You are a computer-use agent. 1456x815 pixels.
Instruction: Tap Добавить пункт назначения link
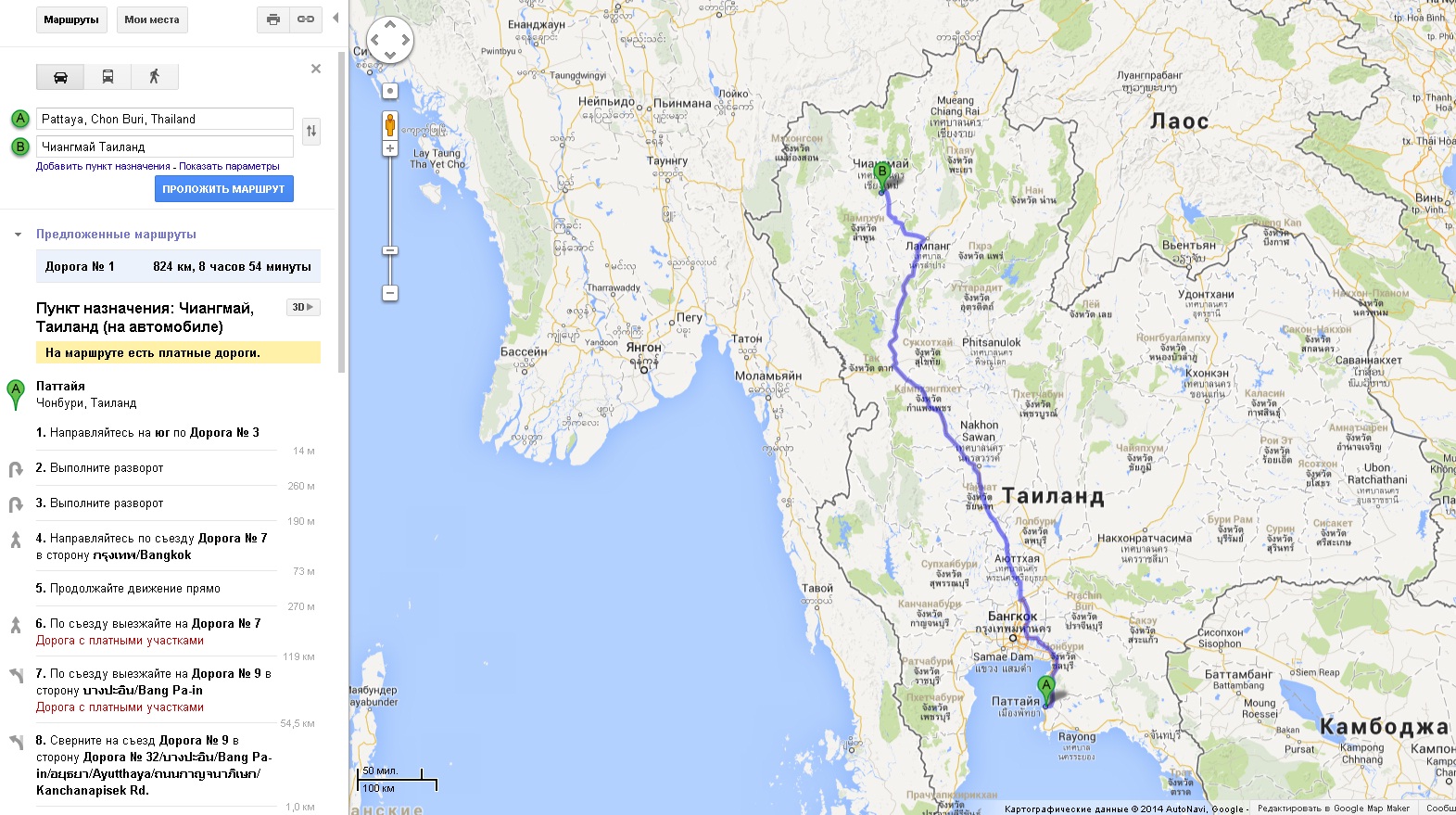coord(103,167)
